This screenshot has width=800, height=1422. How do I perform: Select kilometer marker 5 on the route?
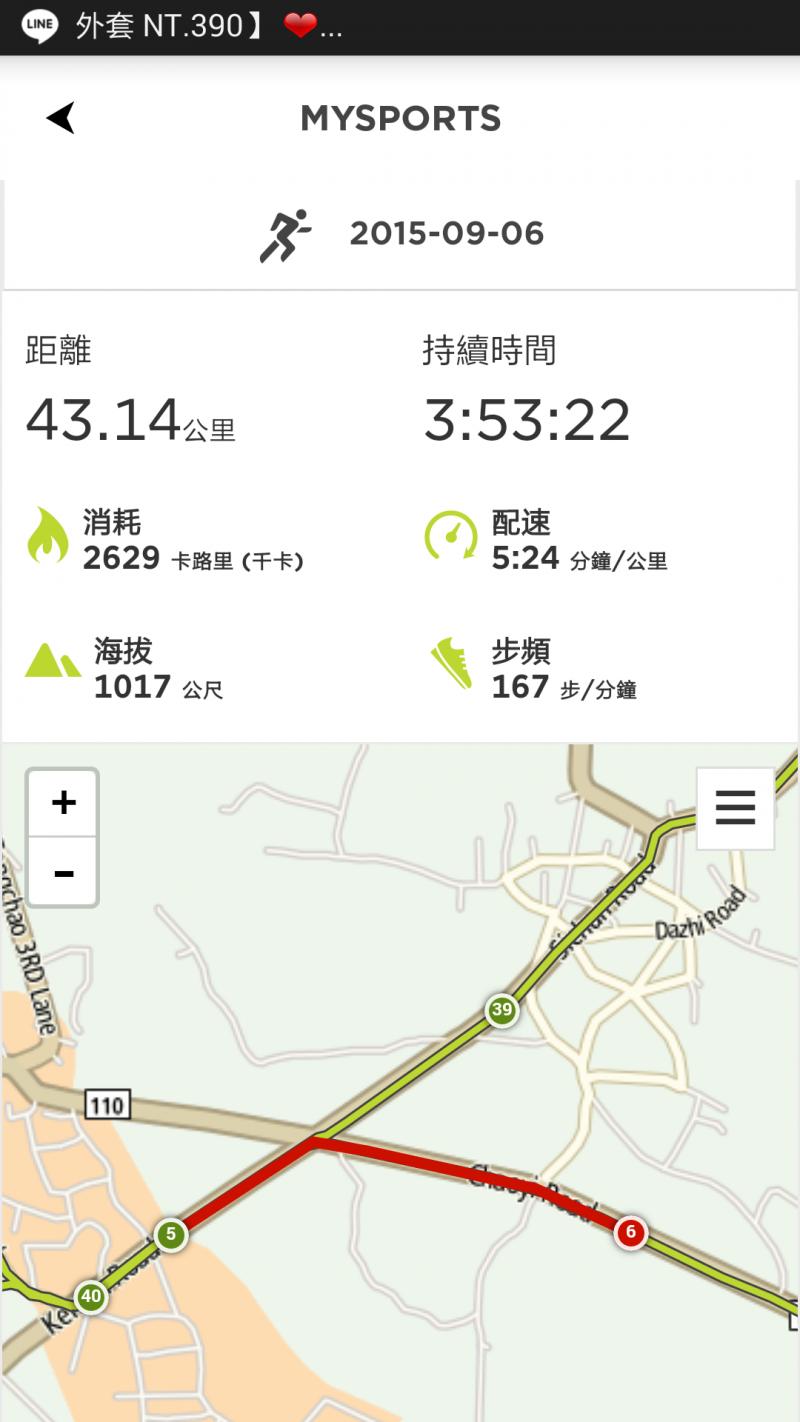pos(171,1234)
